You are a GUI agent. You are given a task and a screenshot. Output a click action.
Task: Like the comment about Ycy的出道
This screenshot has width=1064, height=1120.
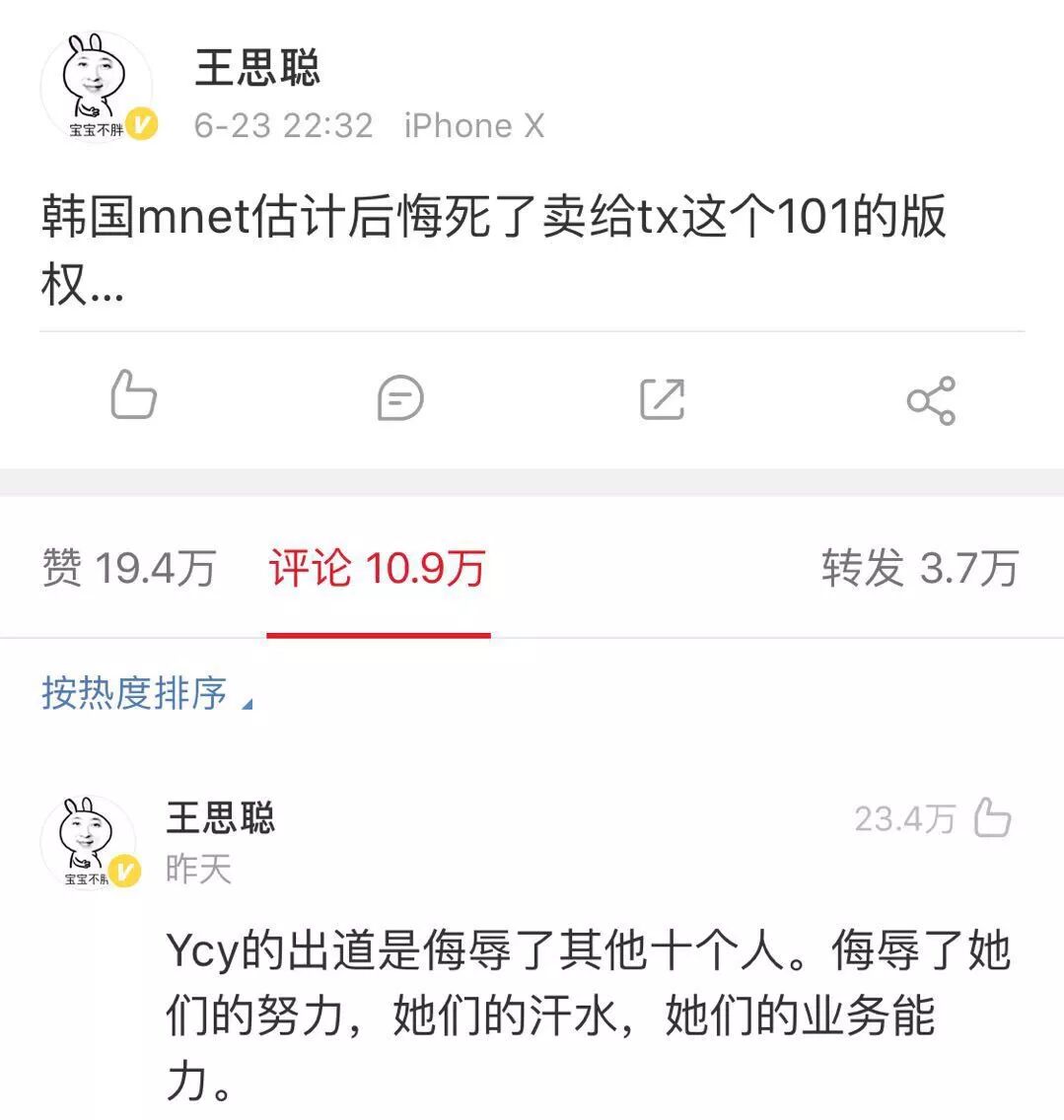[992, 818]
